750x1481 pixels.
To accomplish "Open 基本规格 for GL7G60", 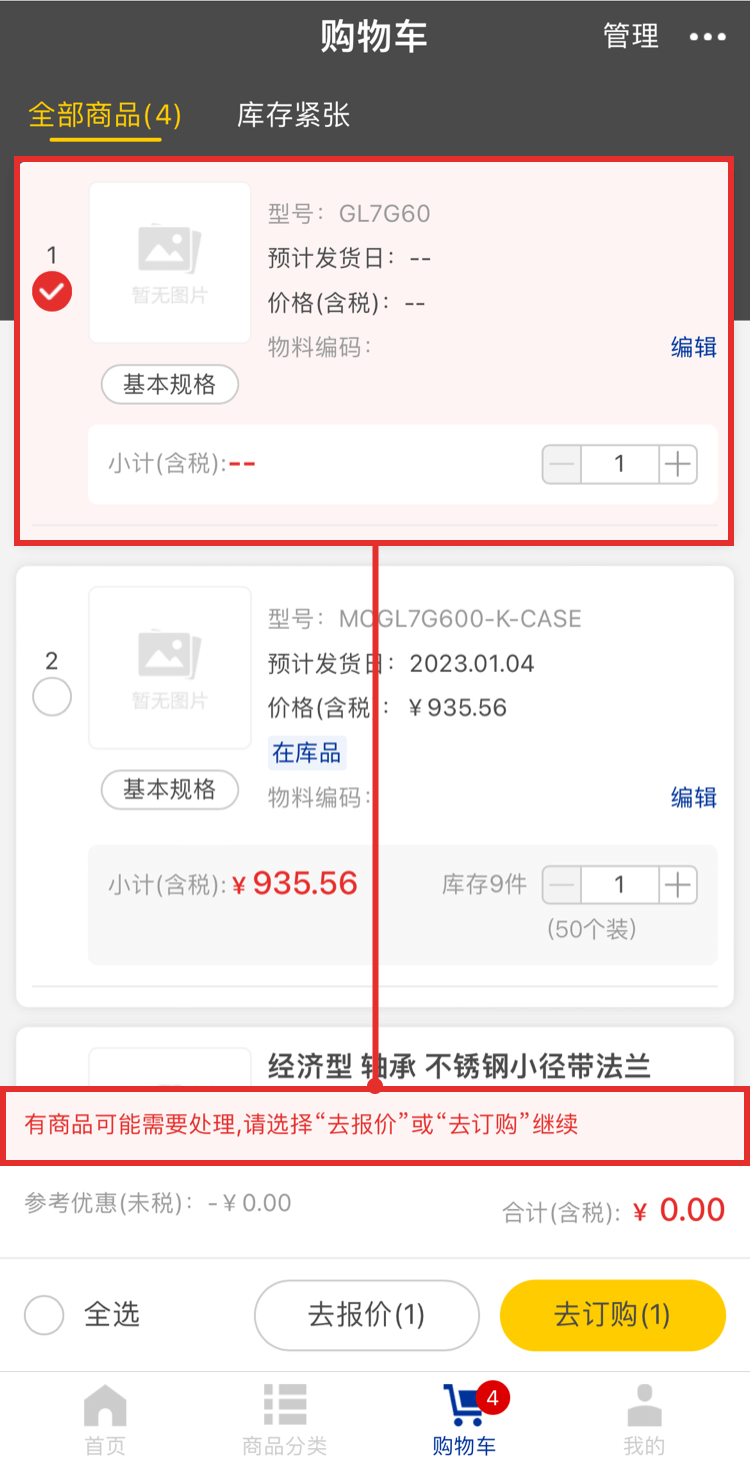I will [x=169, y=384].
